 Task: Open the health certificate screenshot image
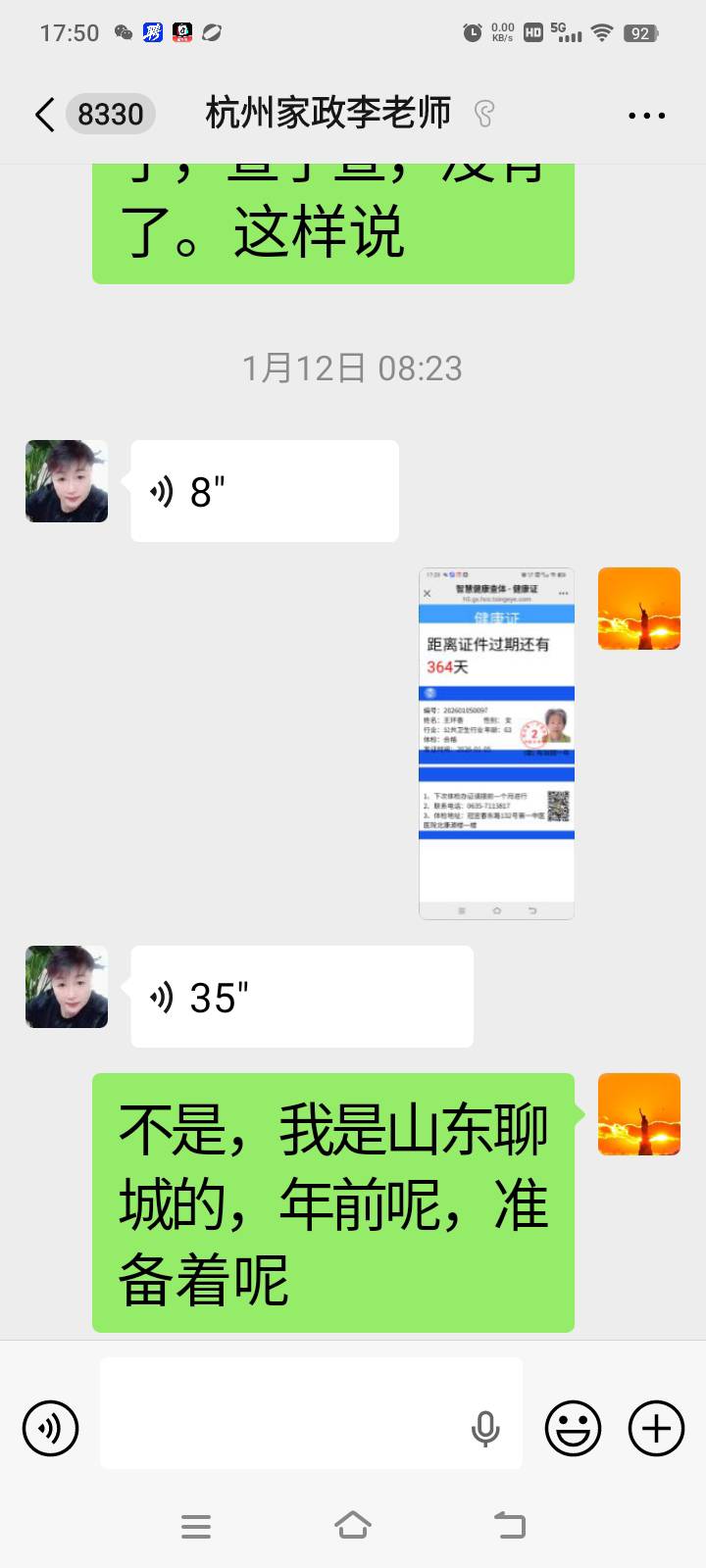click(496, 743)
